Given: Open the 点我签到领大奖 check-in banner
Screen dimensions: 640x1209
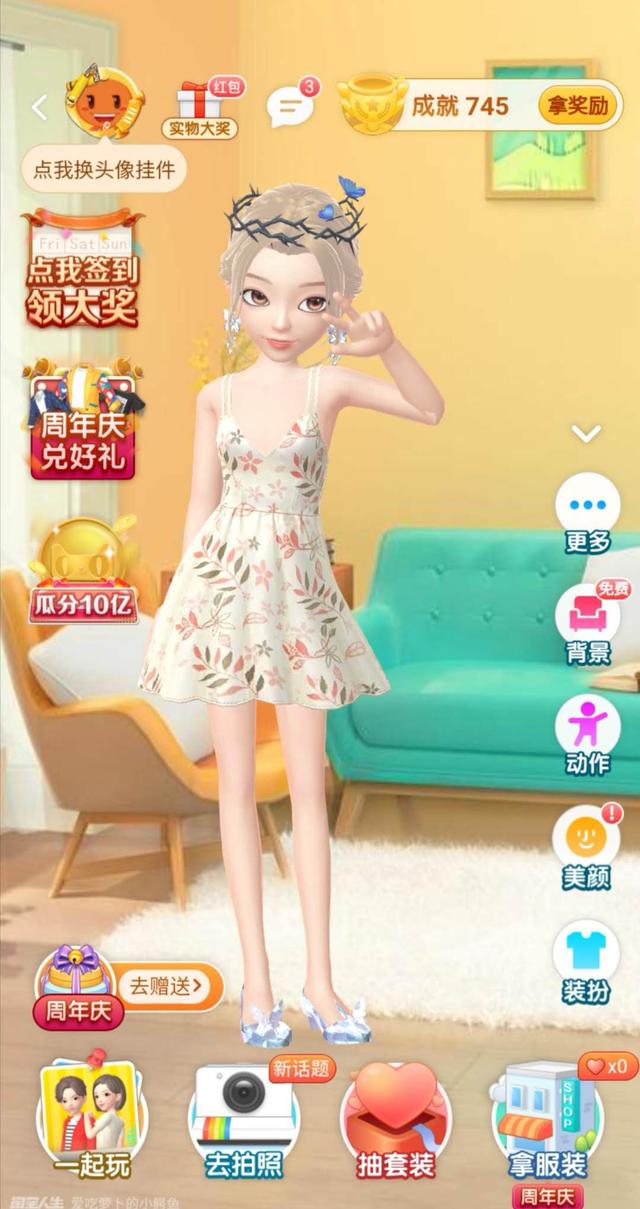Looking at the screenshot, I should click(x=82, y=270).
